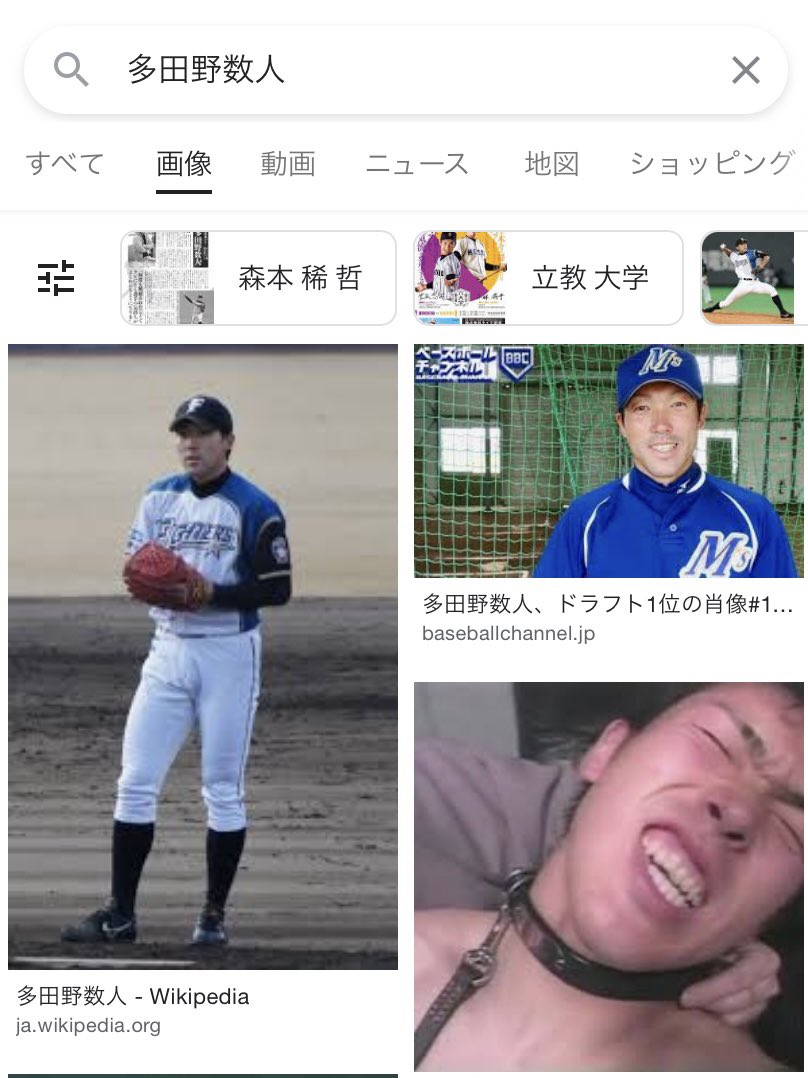The width and height of the screenshot is (808, 1078).
Task: Tap the search field with 多田野数人
Action: (x=400, y=70)
